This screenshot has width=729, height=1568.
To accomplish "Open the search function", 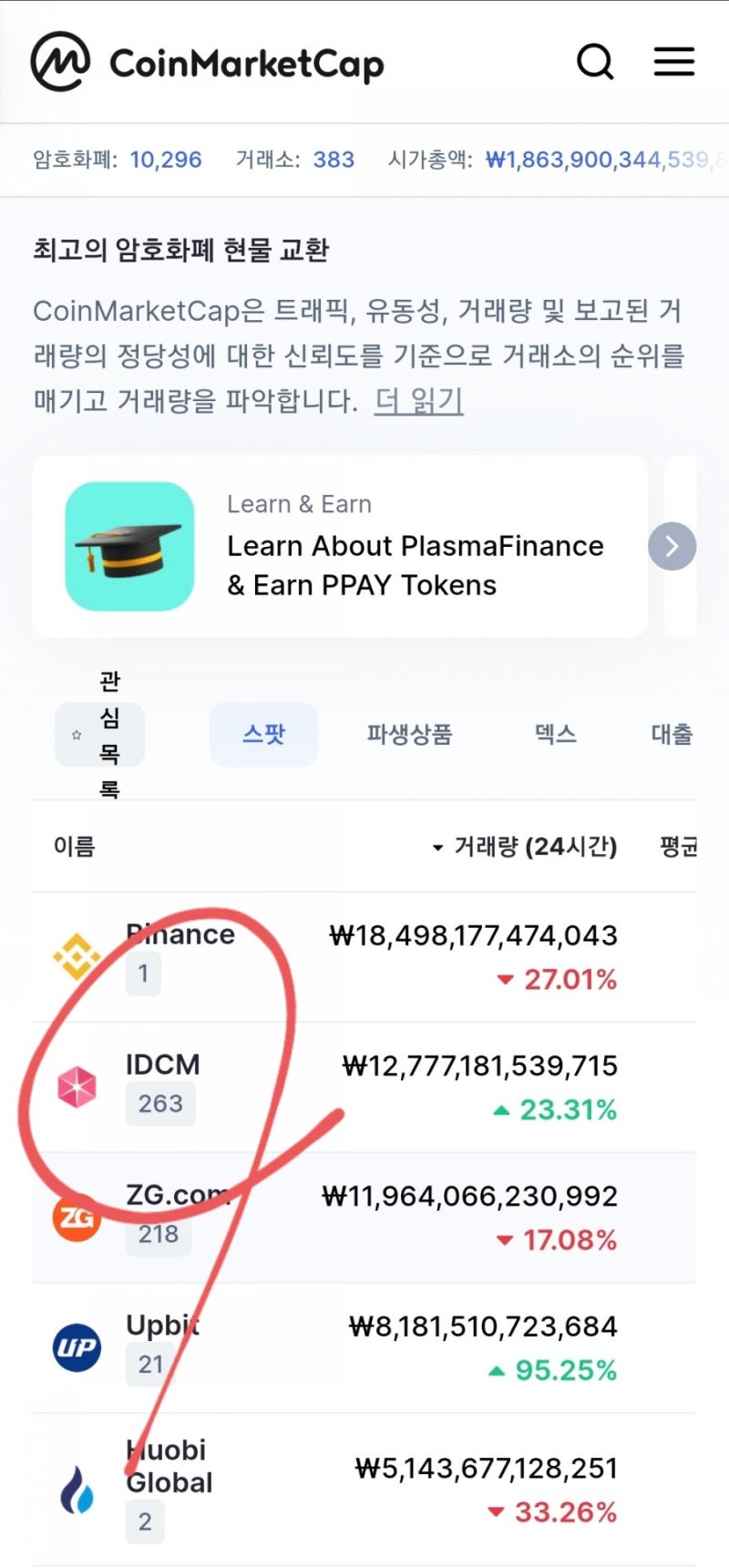I will (x=596, y=61).
